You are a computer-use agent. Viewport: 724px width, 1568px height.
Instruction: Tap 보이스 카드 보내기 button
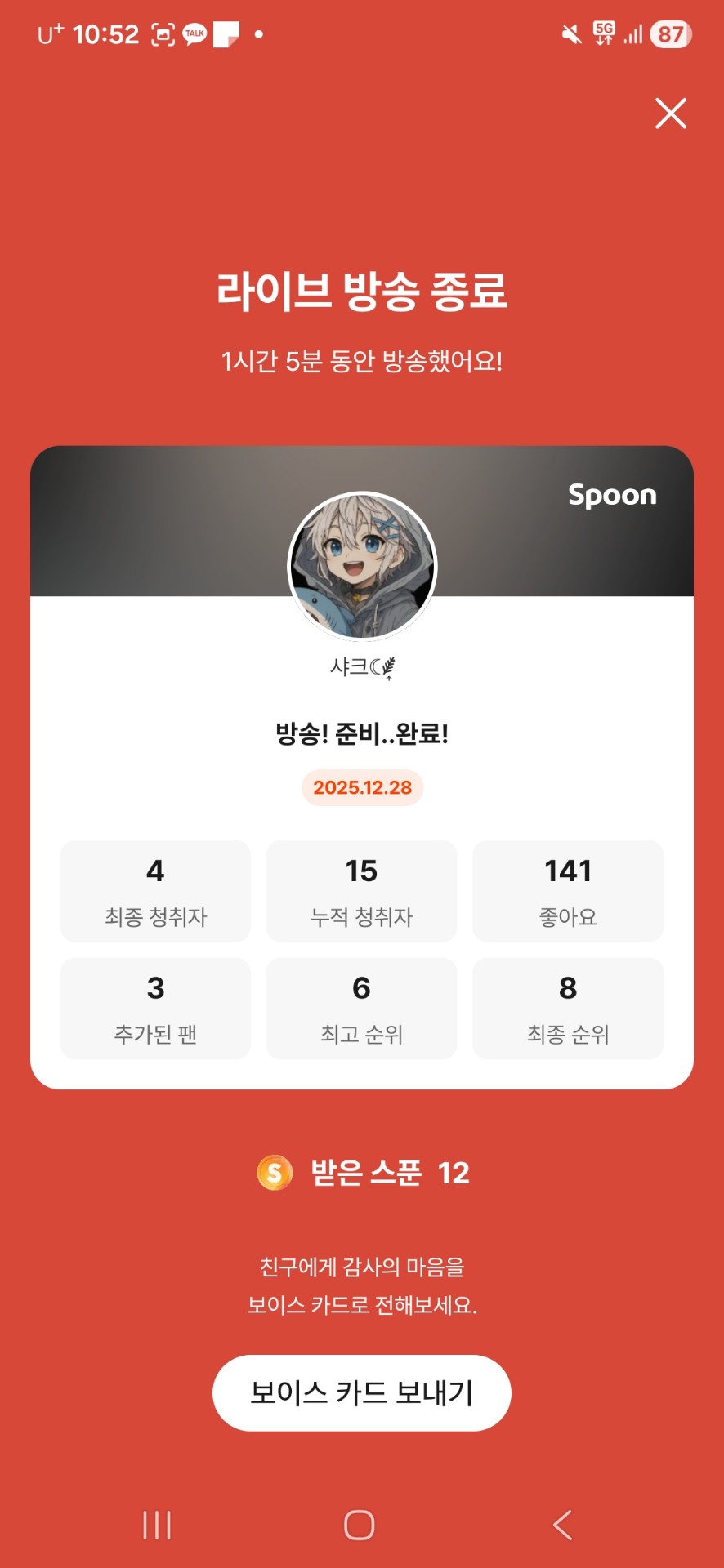[361, 1392]
